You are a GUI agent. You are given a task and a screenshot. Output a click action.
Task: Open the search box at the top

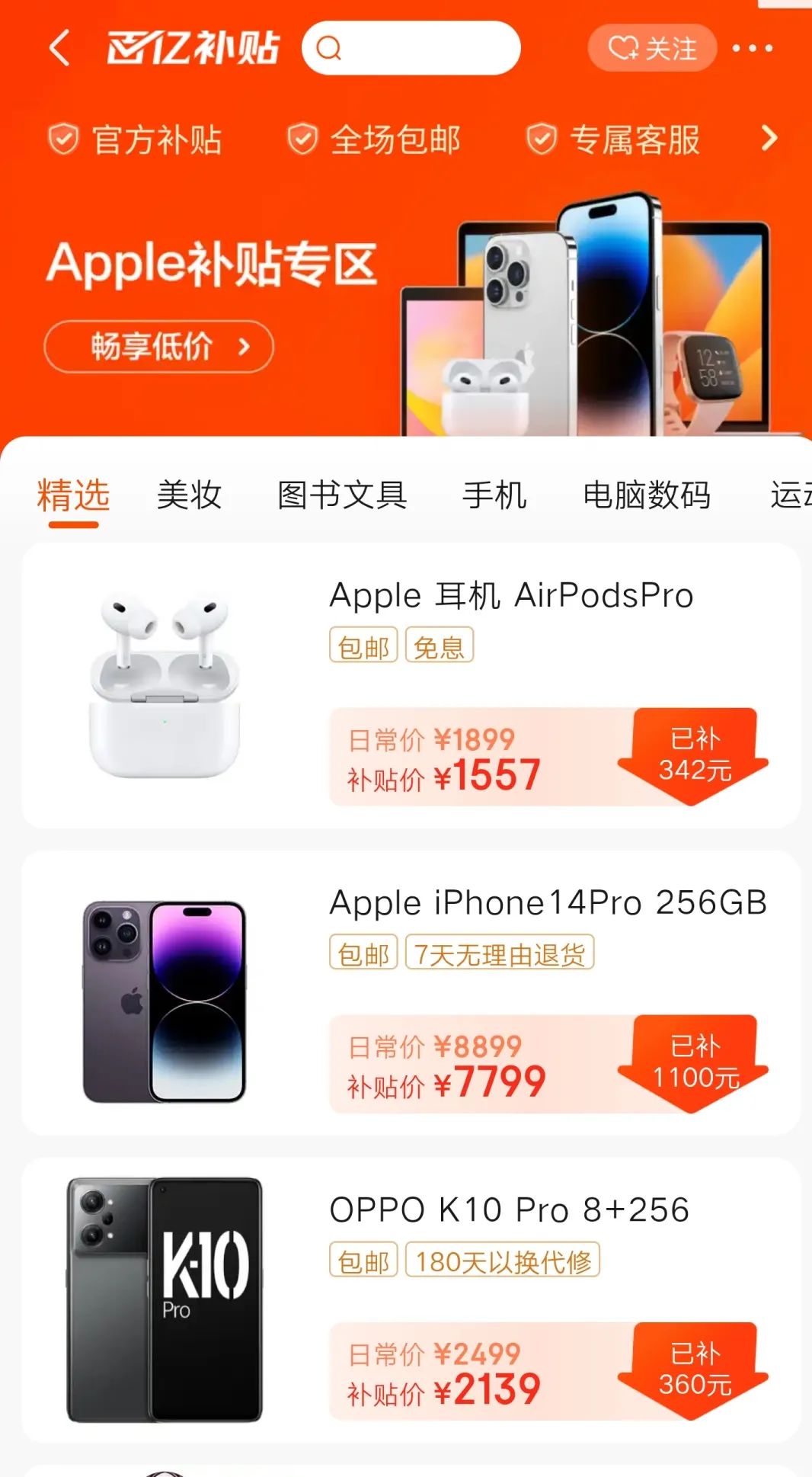tap(411, 48)
